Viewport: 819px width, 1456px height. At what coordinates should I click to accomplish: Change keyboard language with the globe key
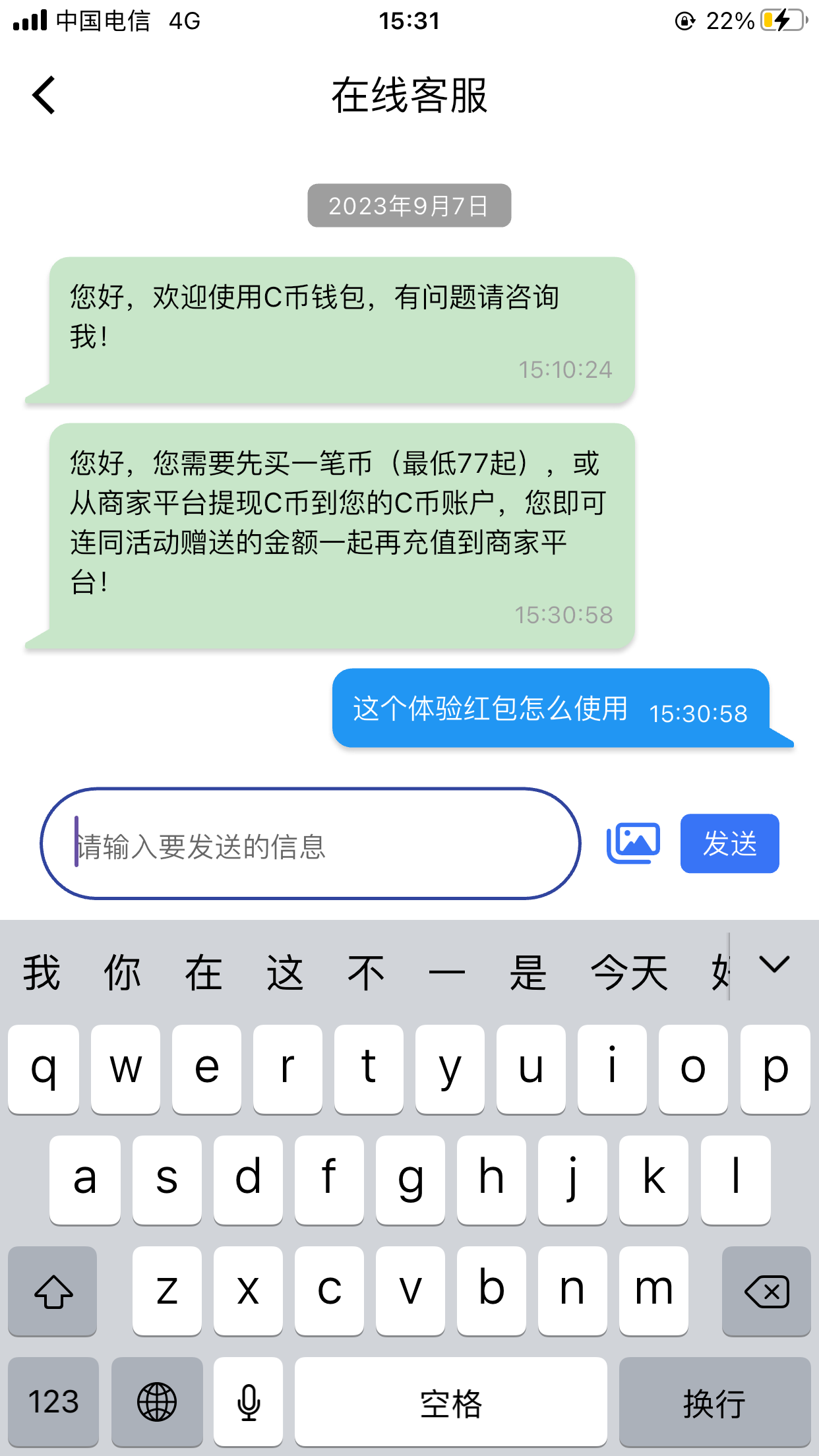[x=157, y=1401]
